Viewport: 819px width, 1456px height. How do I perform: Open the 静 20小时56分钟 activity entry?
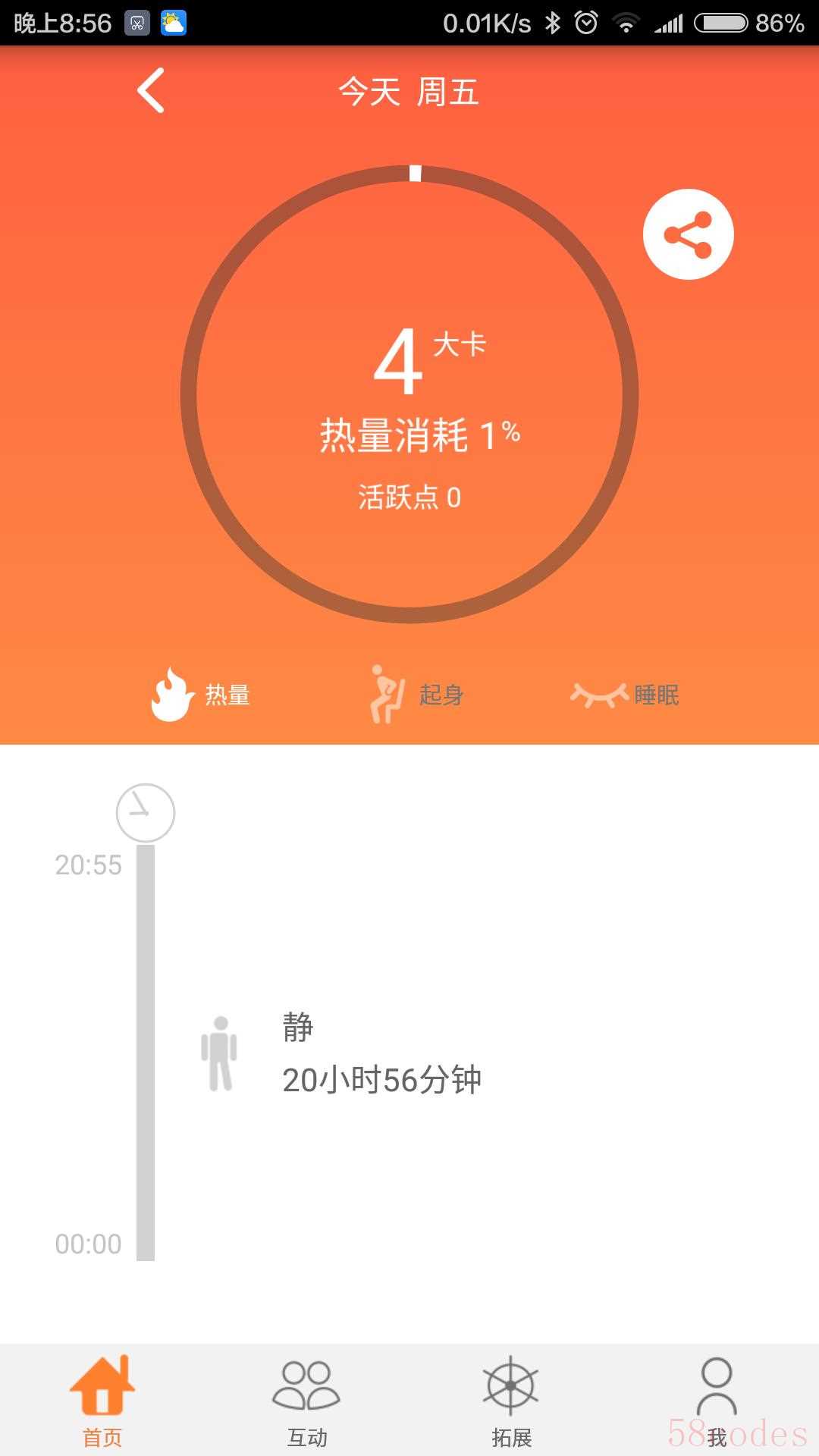click(x=381, y=1054)
